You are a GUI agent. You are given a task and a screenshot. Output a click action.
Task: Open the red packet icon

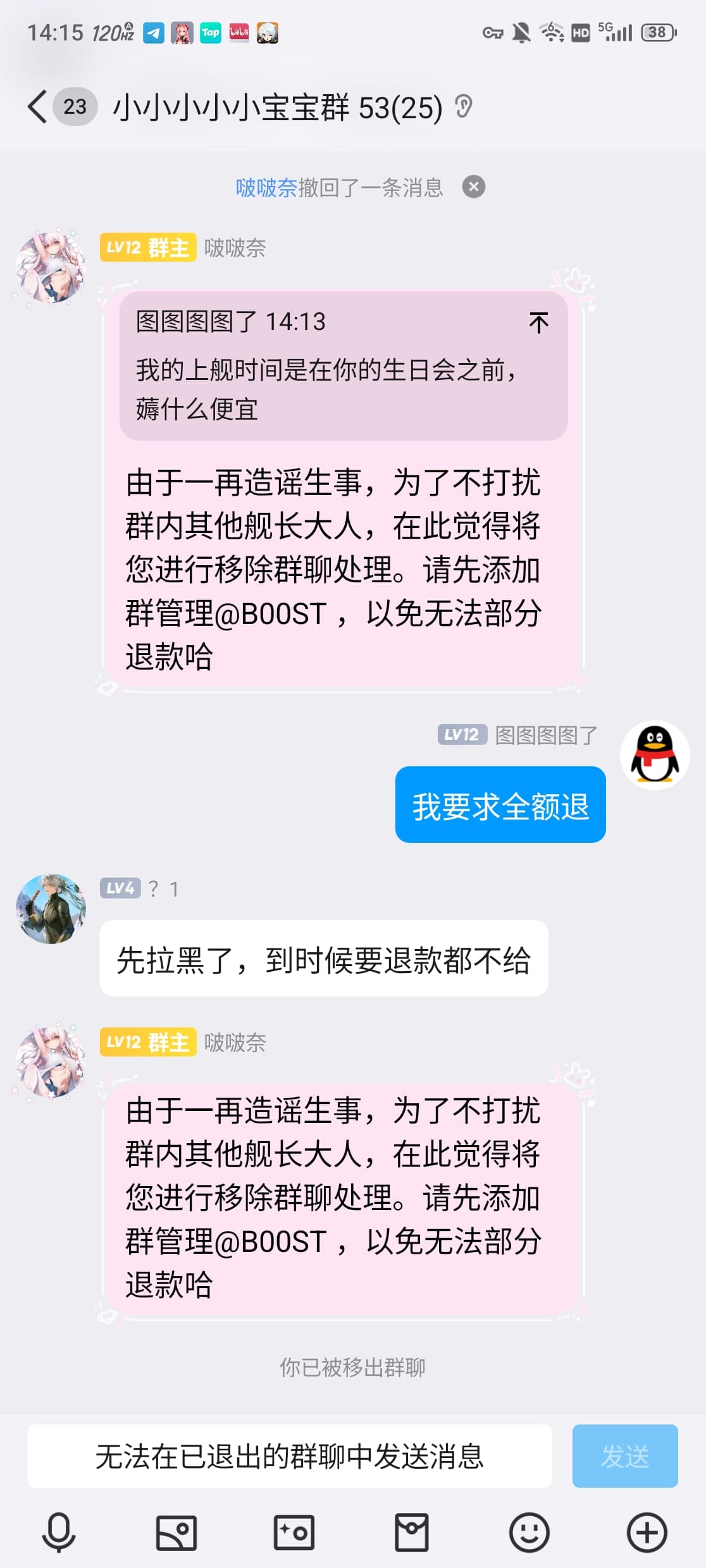[x=412, y=1531]
